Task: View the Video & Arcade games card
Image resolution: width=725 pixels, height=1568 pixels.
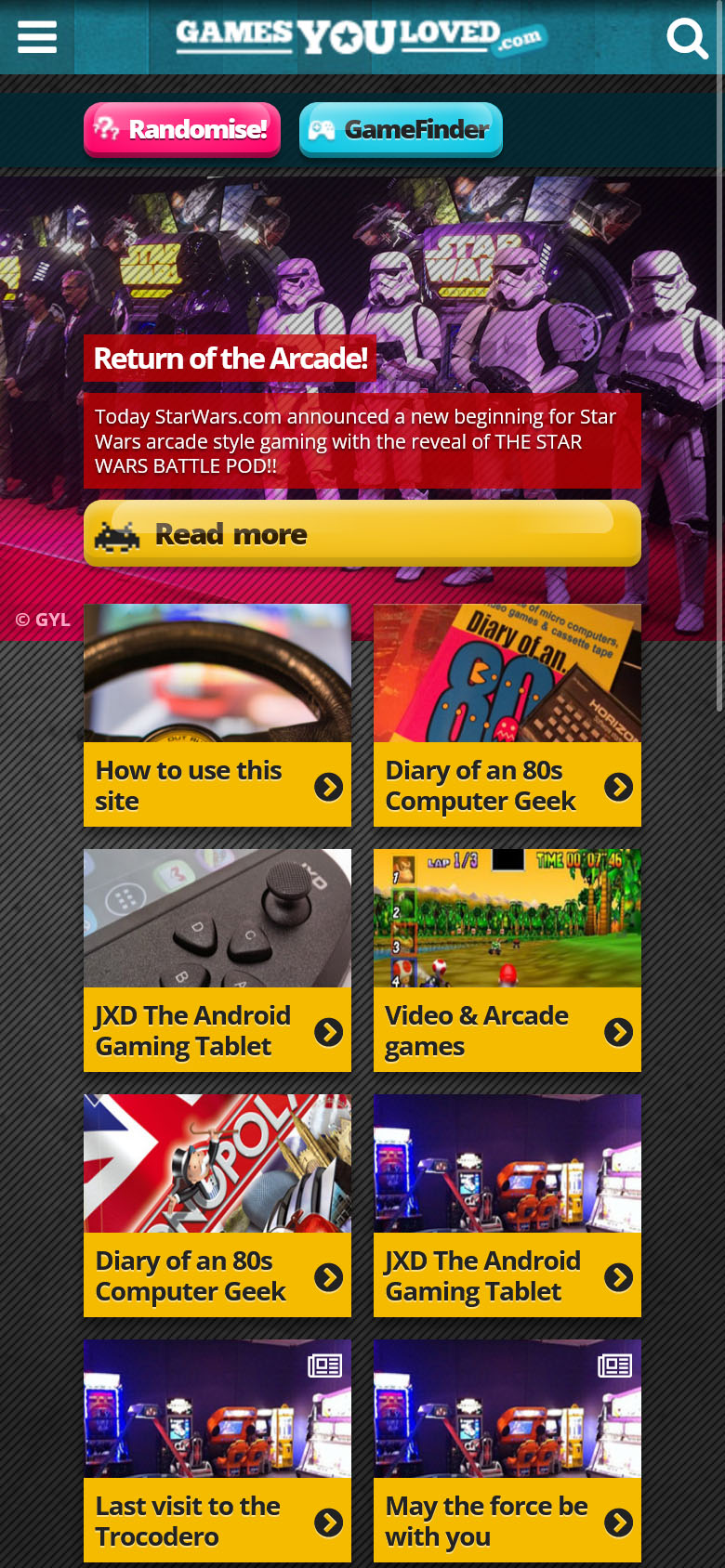Action: (x=507, y=960)
